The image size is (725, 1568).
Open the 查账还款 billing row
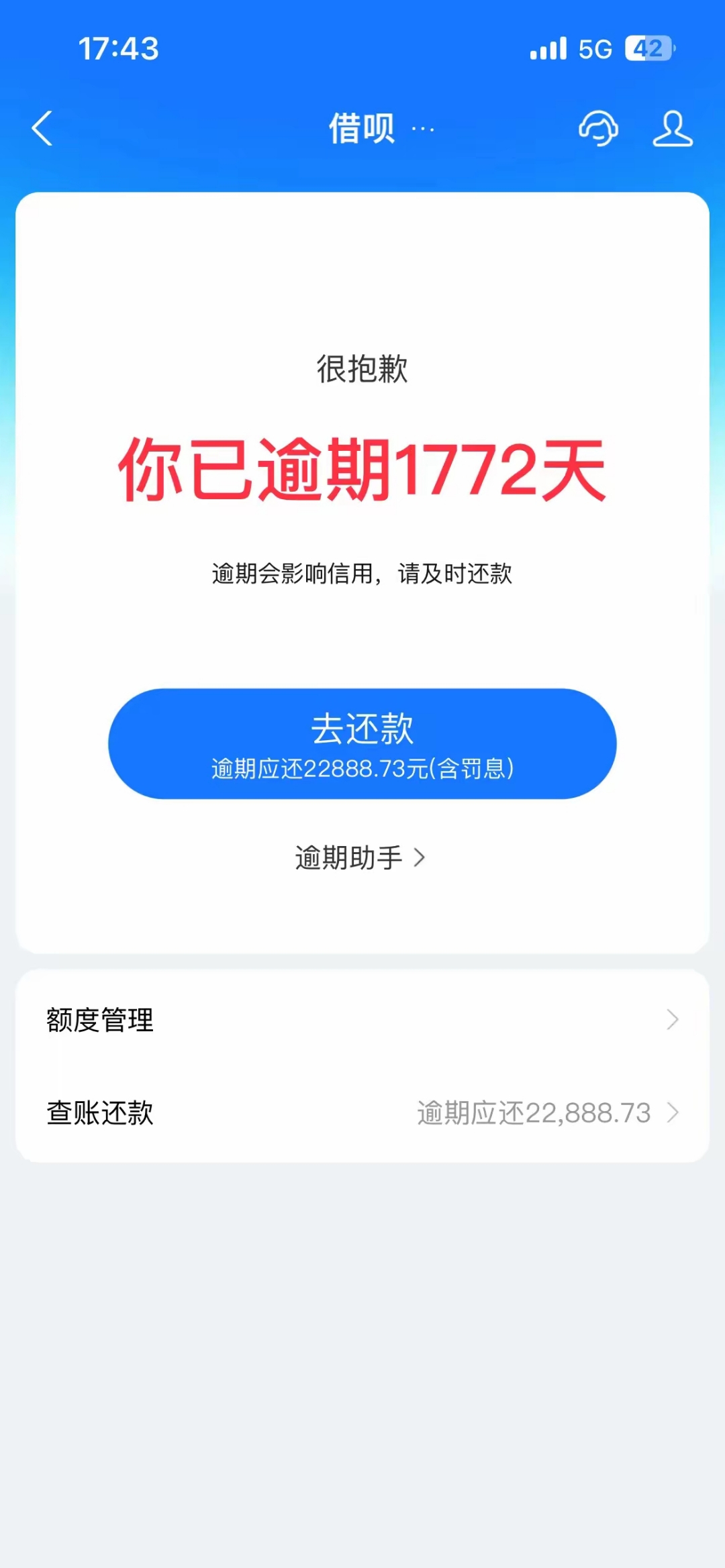pos(99,1112)
